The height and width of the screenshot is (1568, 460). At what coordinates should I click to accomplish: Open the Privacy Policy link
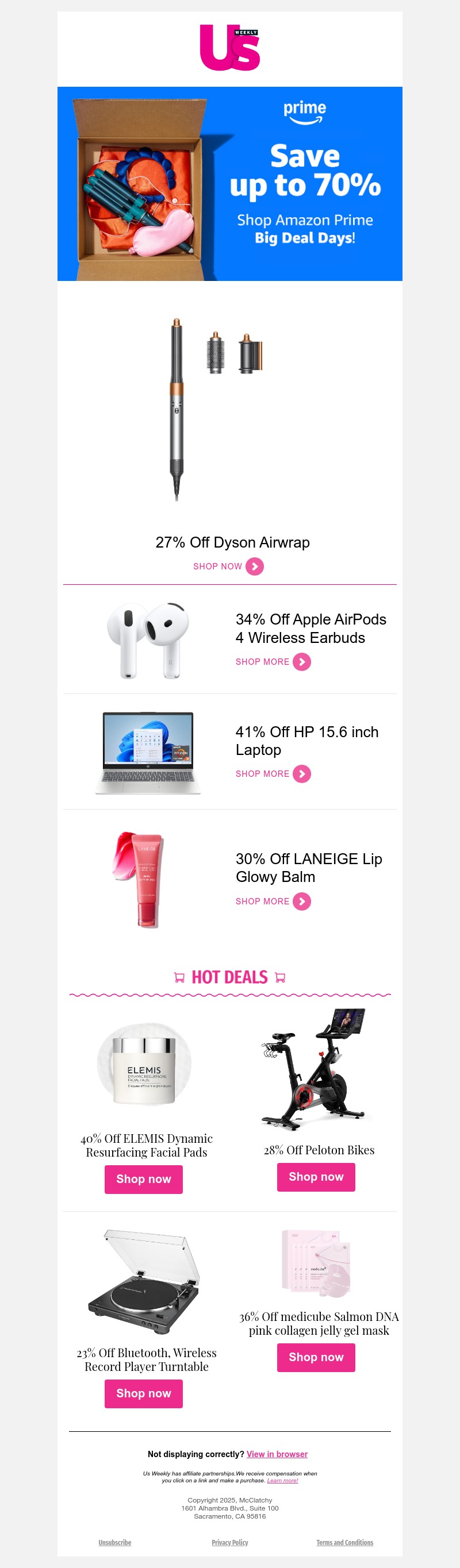pos(229,1542)
